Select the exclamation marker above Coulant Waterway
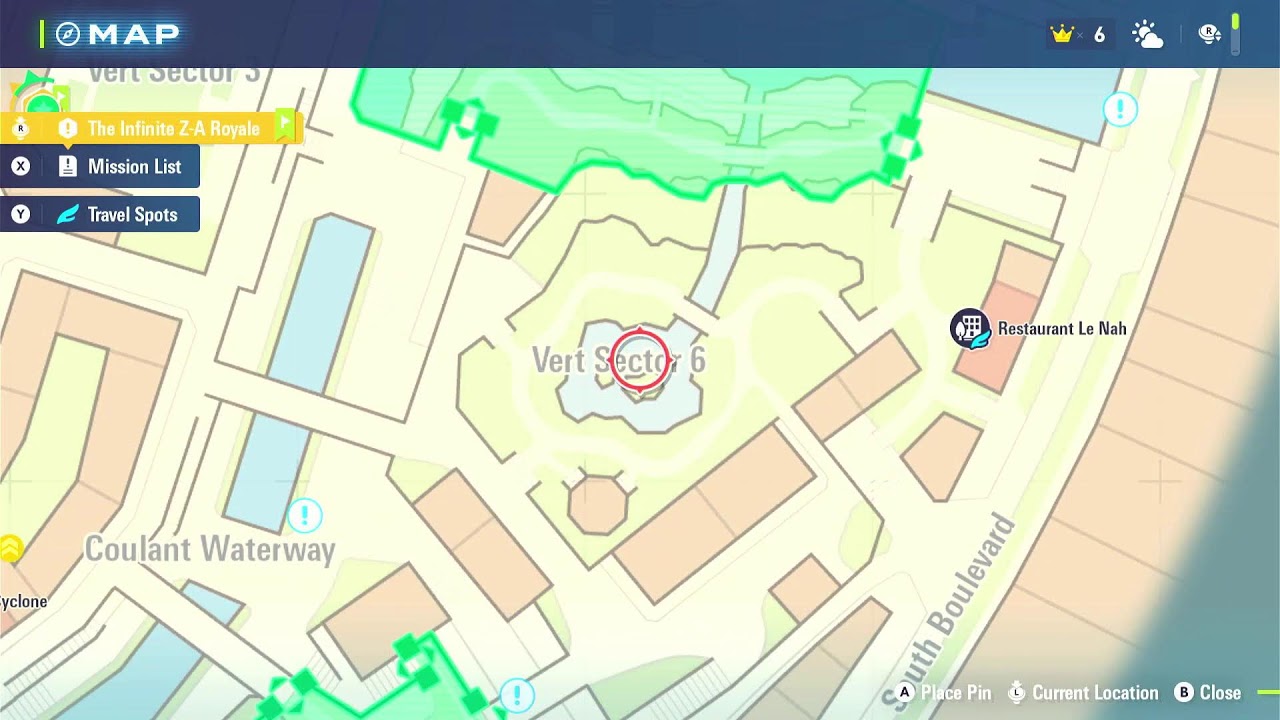The width and height of the screenshot is (1280, 720). pos(305,516)
